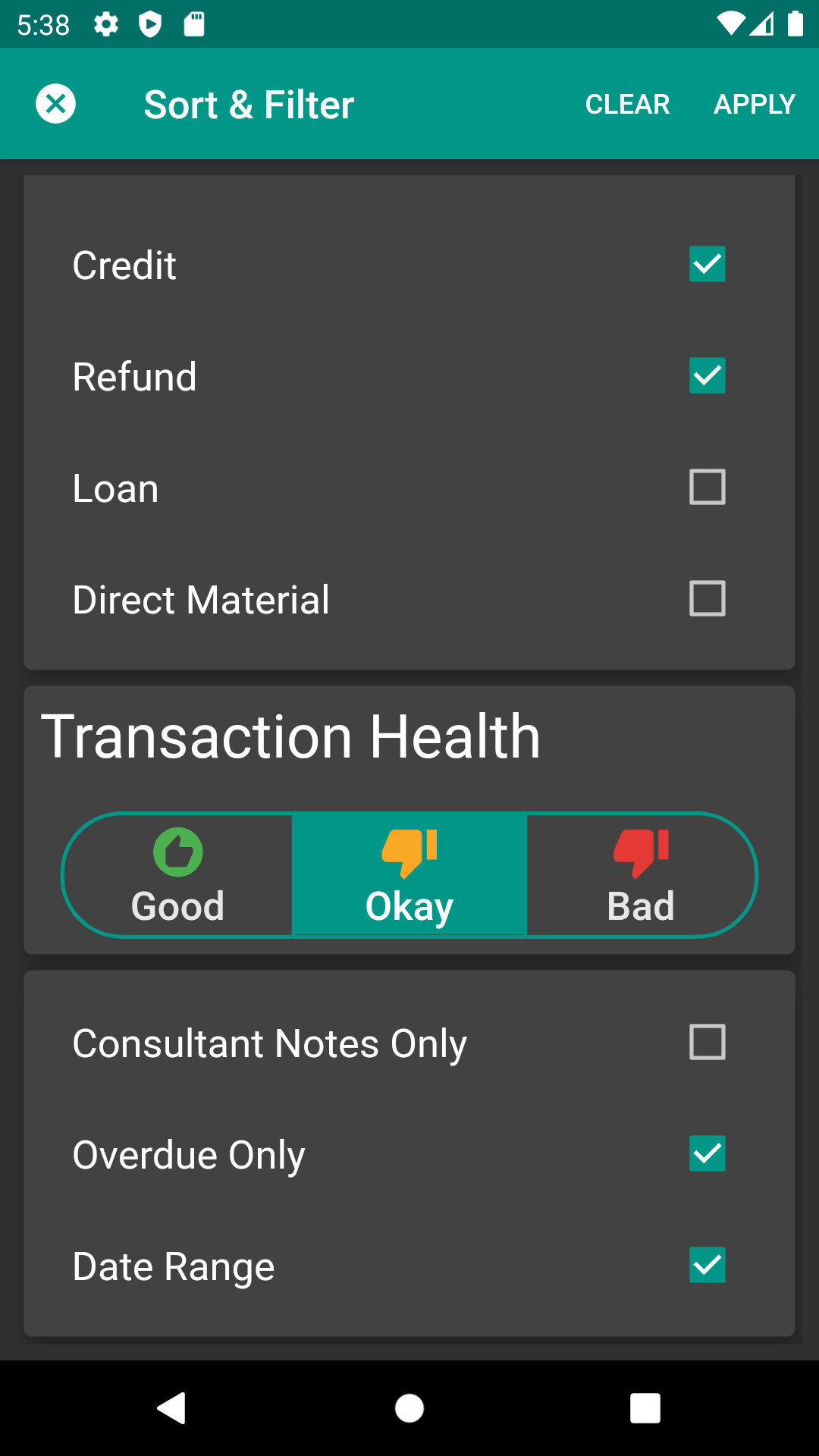Go back with the system back button

point(172,1408)
